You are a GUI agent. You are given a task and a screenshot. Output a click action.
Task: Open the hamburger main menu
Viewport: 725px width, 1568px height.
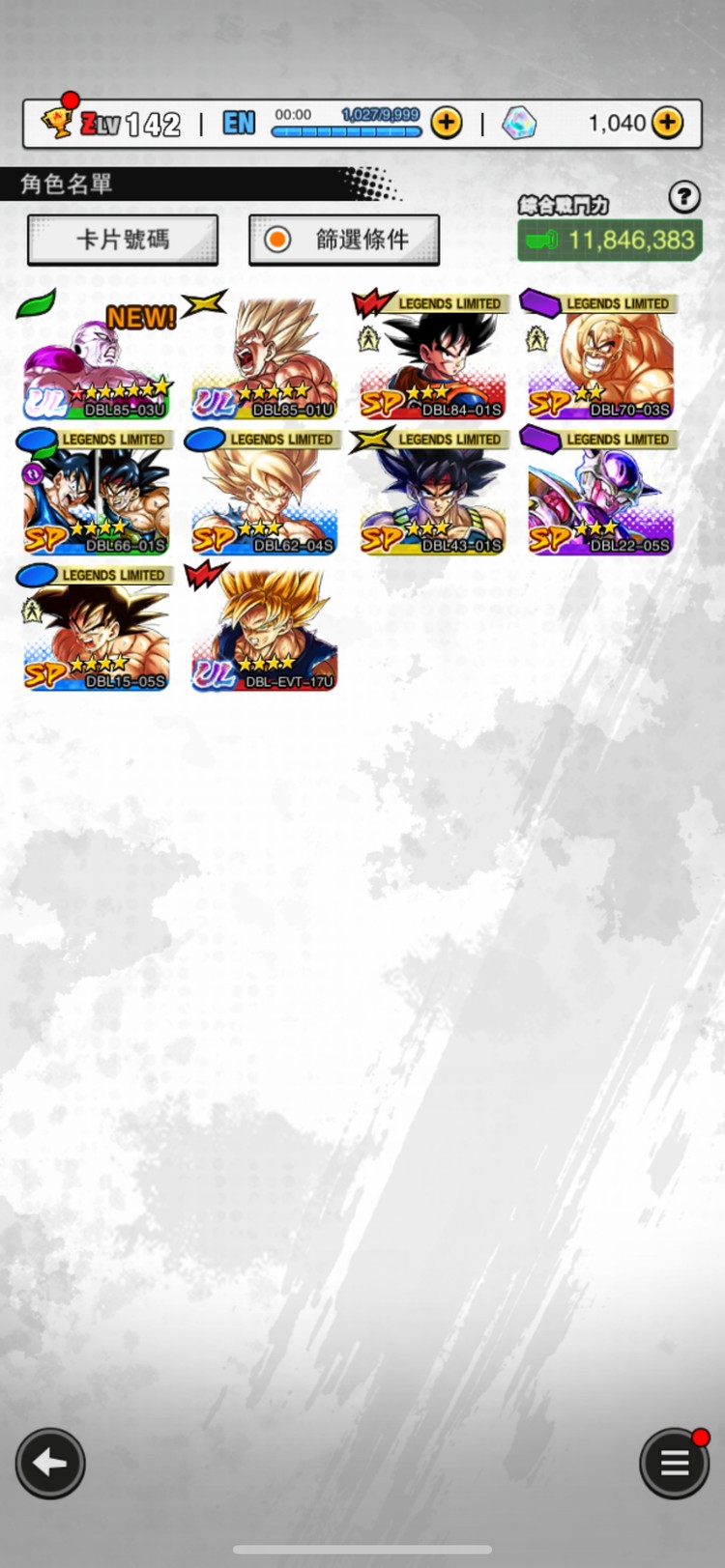[x=674, y=1463]
